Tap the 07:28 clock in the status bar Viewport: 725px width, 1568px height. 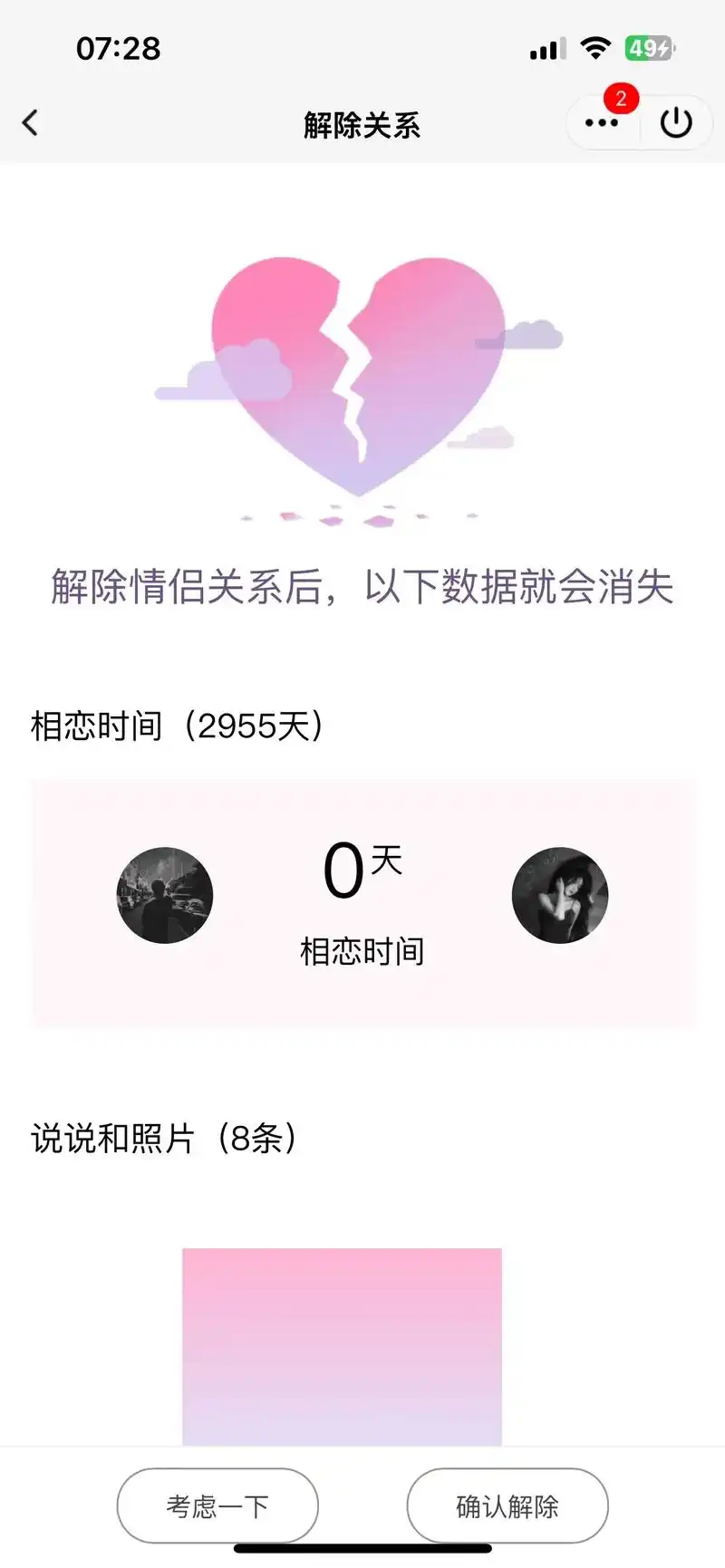point(118,48)
